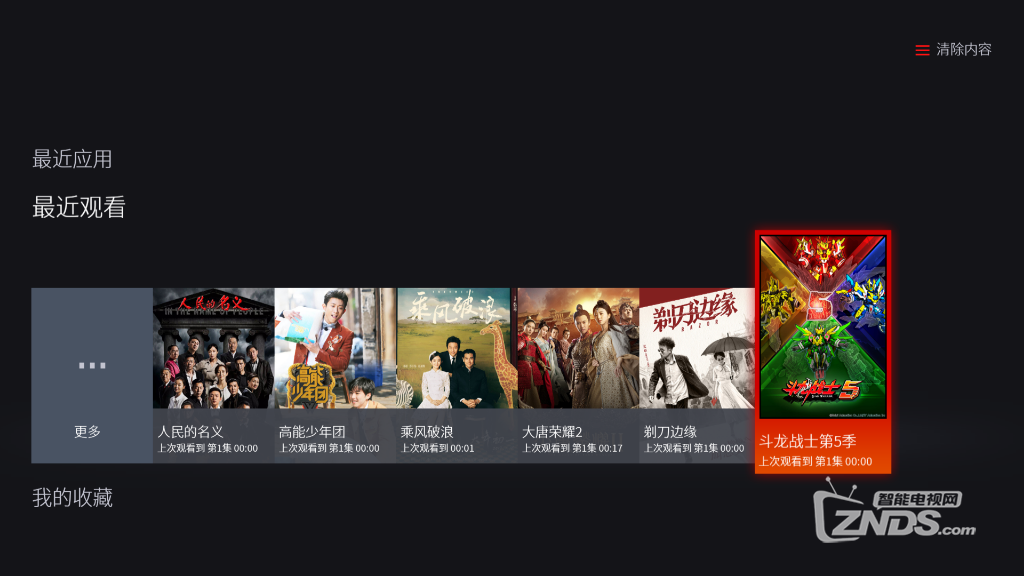This screenshot has width=1024, height=576.
Task: Continue watching 大唐荣耀2
Action: 578,375
